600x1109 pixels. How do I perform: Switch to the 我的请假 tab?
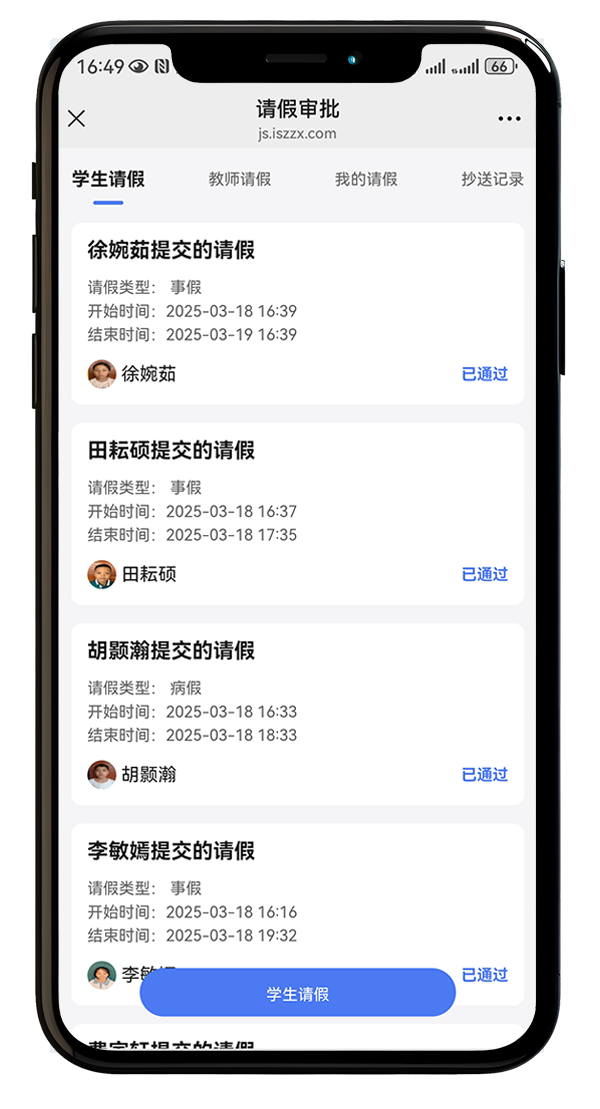click(x=366, y=179)
